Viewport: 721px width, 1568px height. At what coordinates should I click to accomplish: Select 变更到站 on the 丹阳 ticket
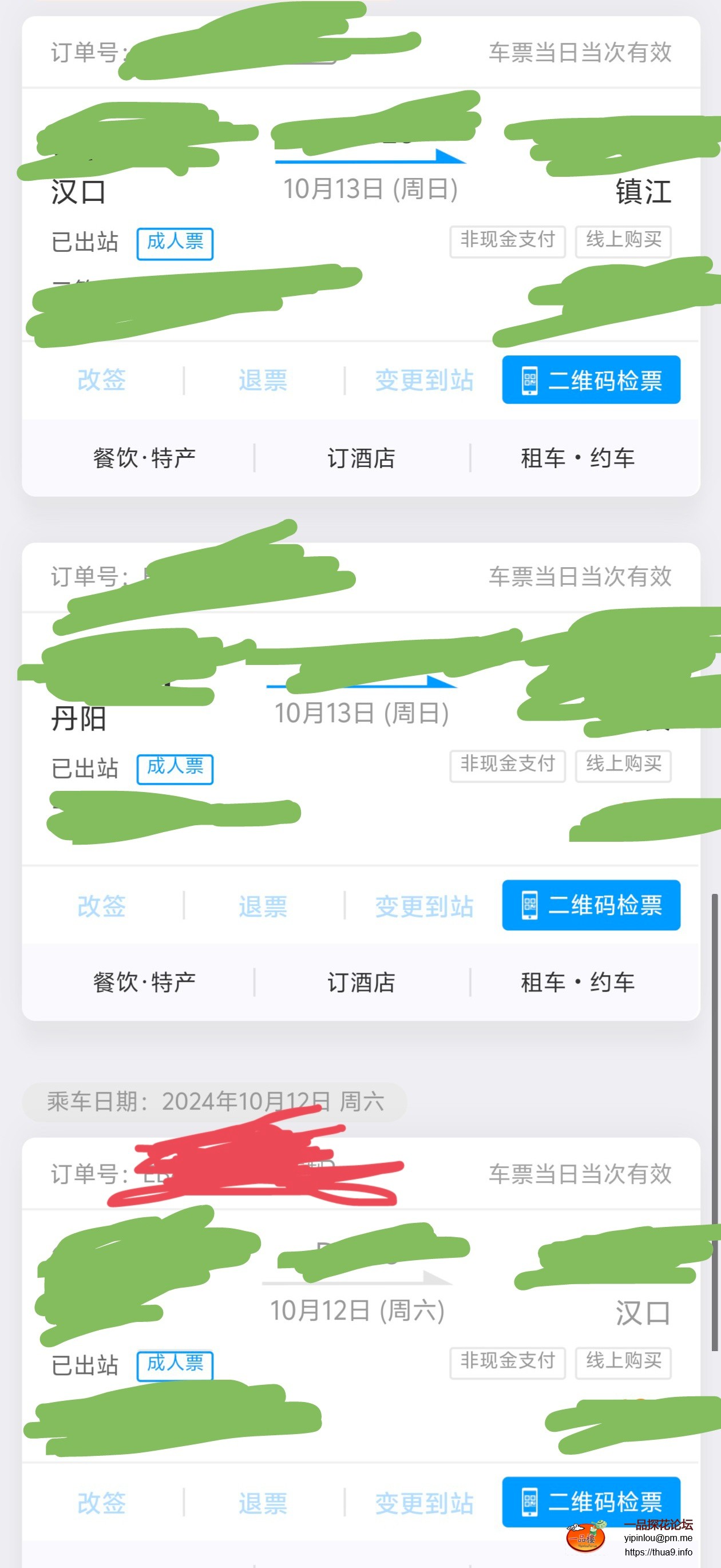click(424, 906)
